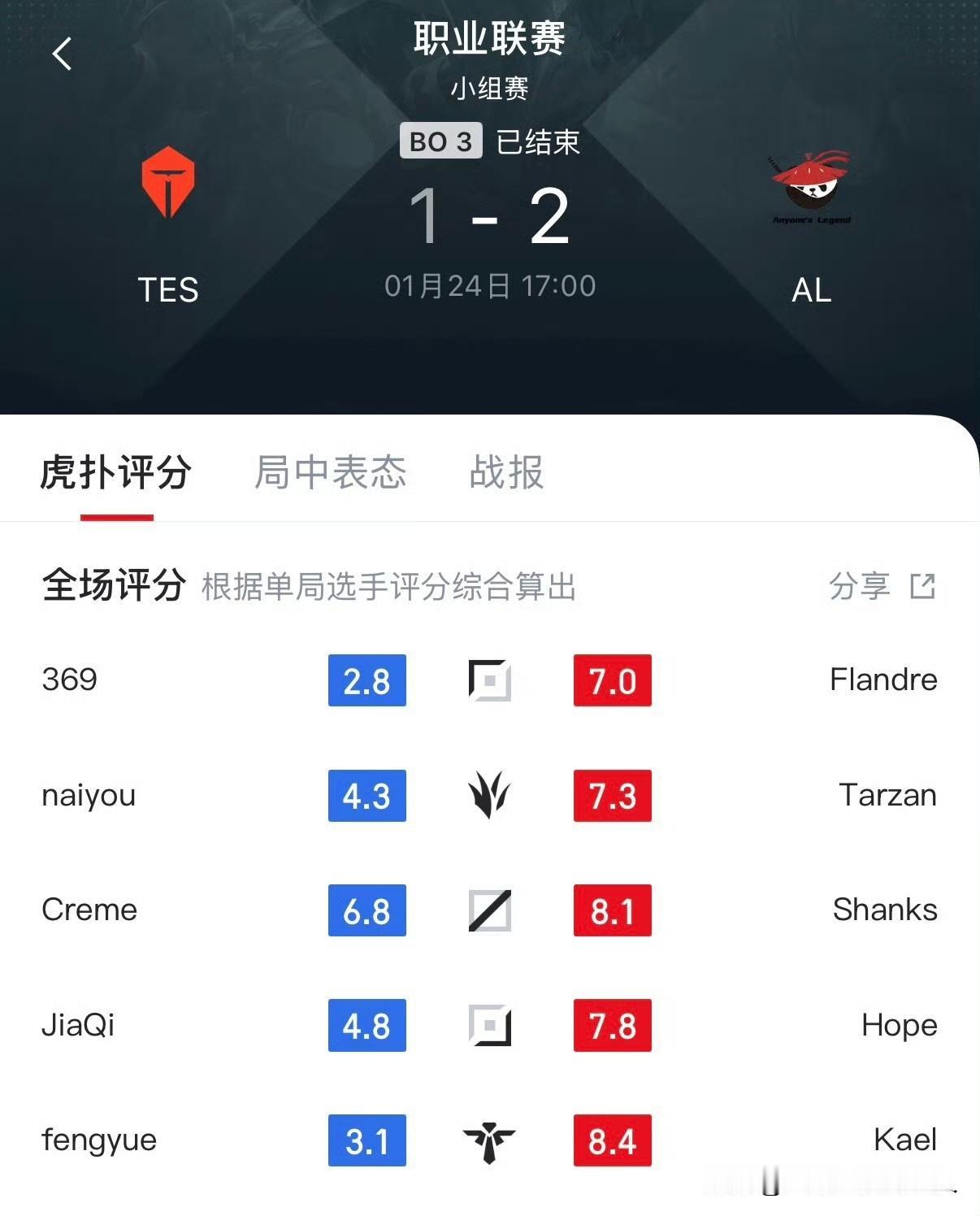Select the jungle role icon
Image resolution: width=980 pixels, height=1216 pixels.
489,797
